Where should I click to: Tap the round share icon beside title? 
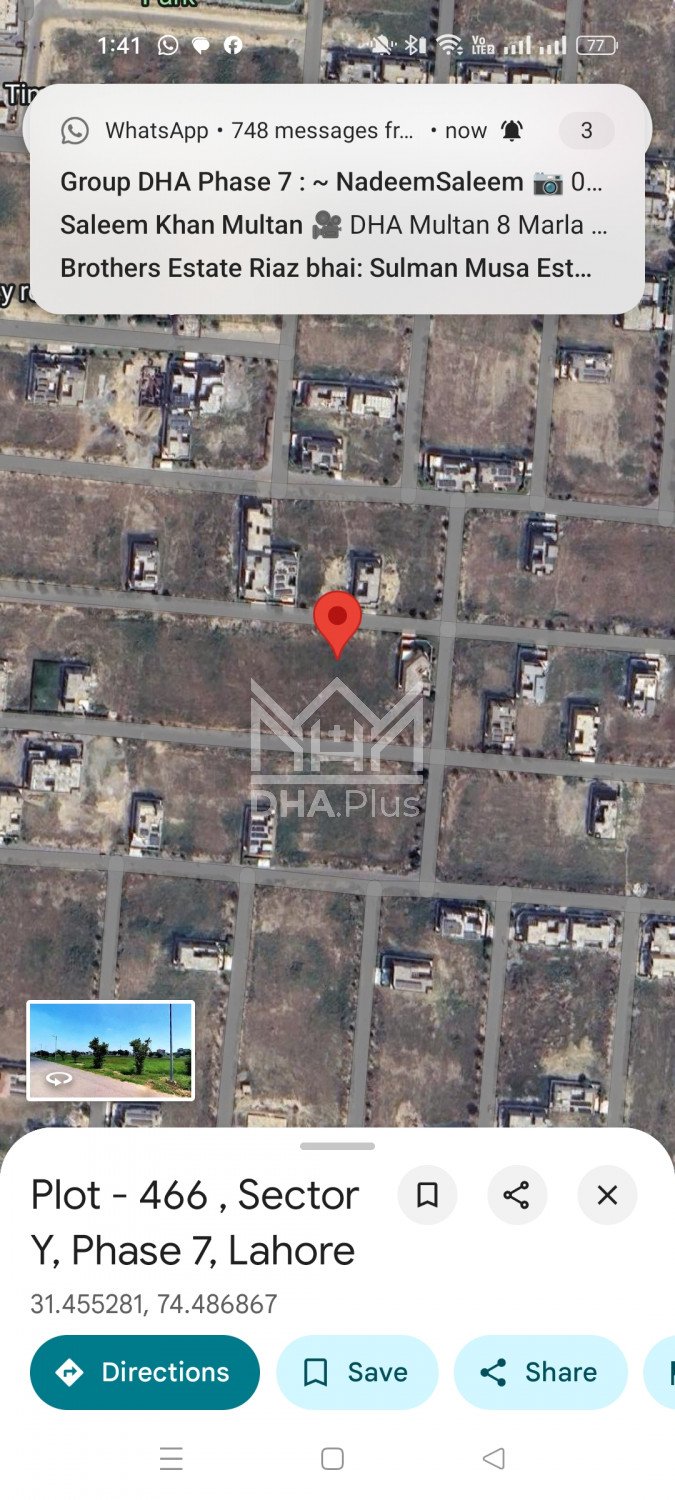pyautogui.click(x=516, y=1195)
